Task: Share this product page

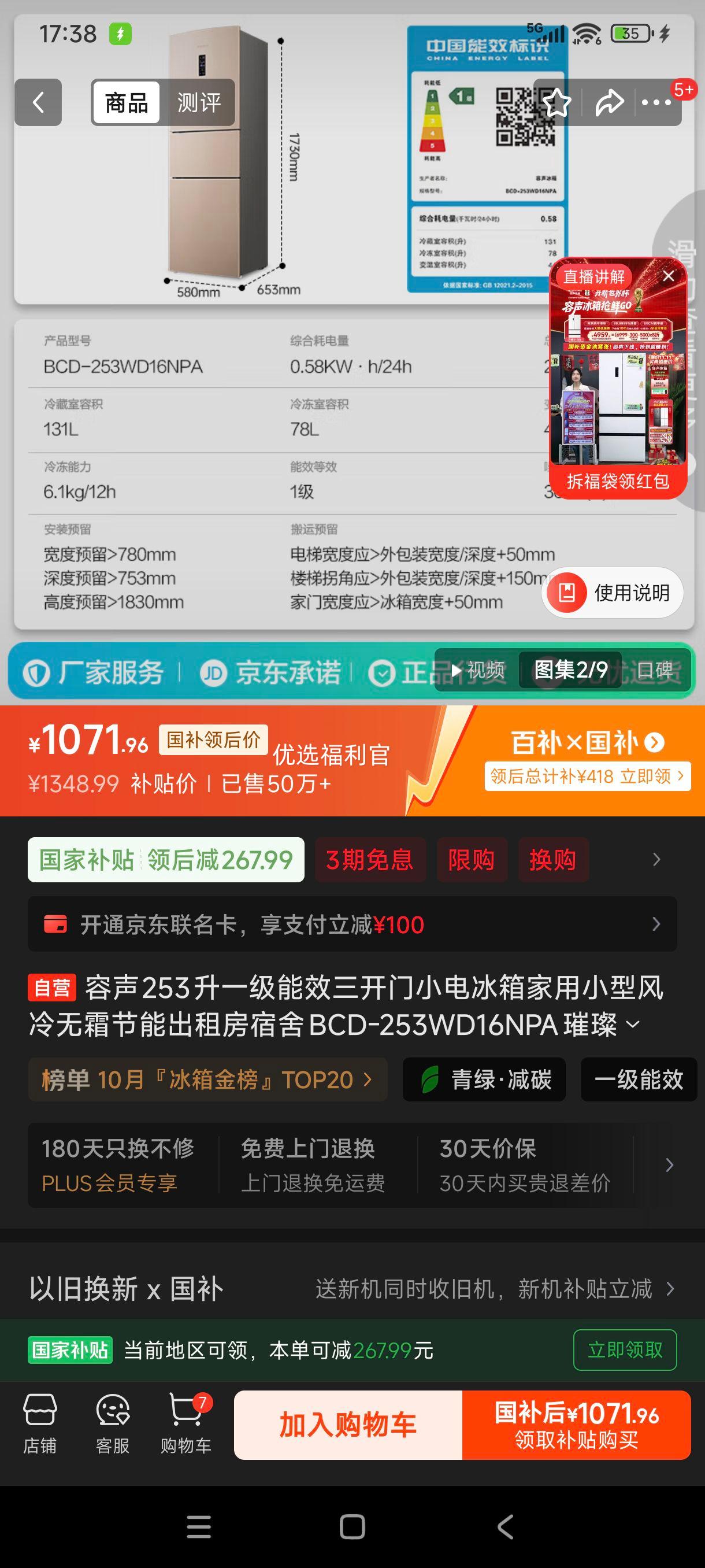Action: coord(609,102)
